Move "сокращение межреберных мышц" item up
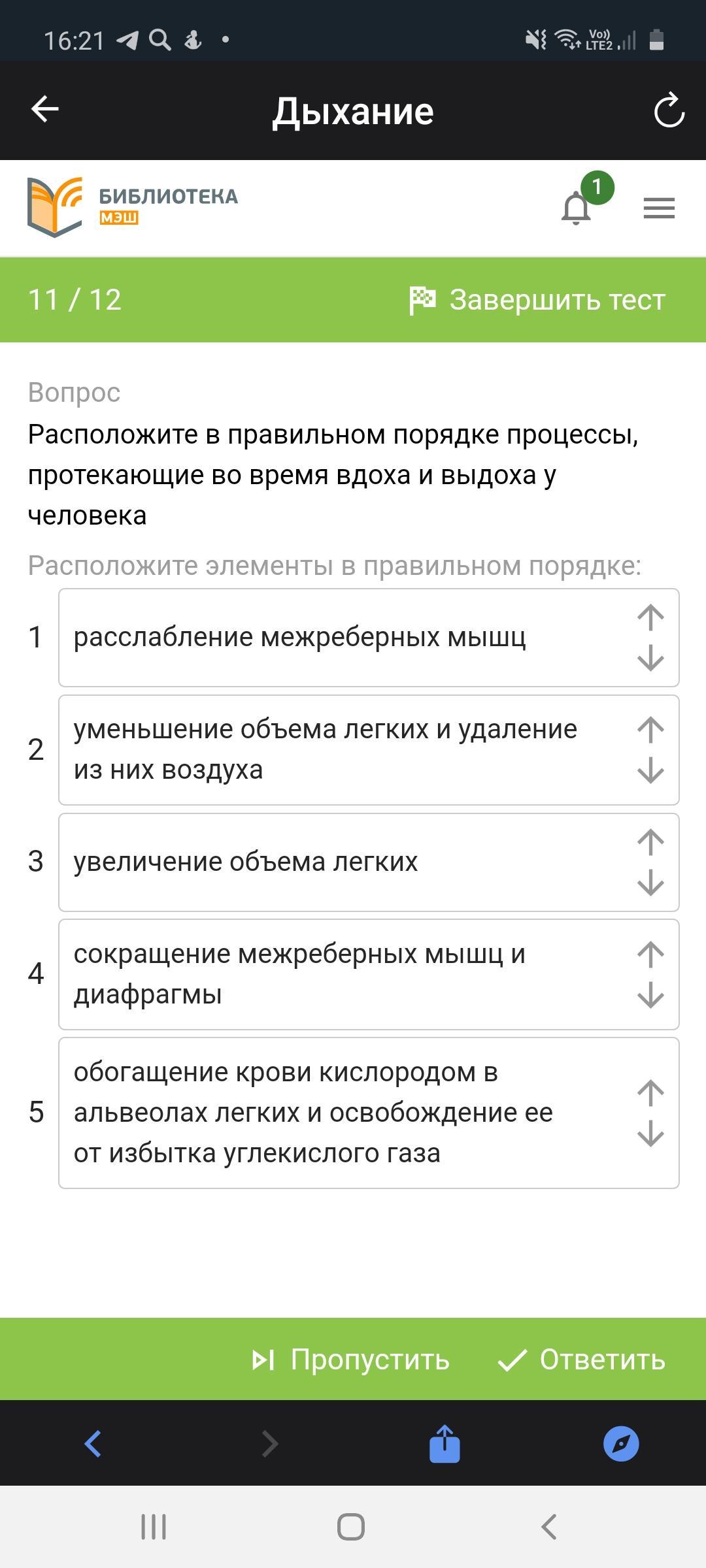 pos(650,954)
